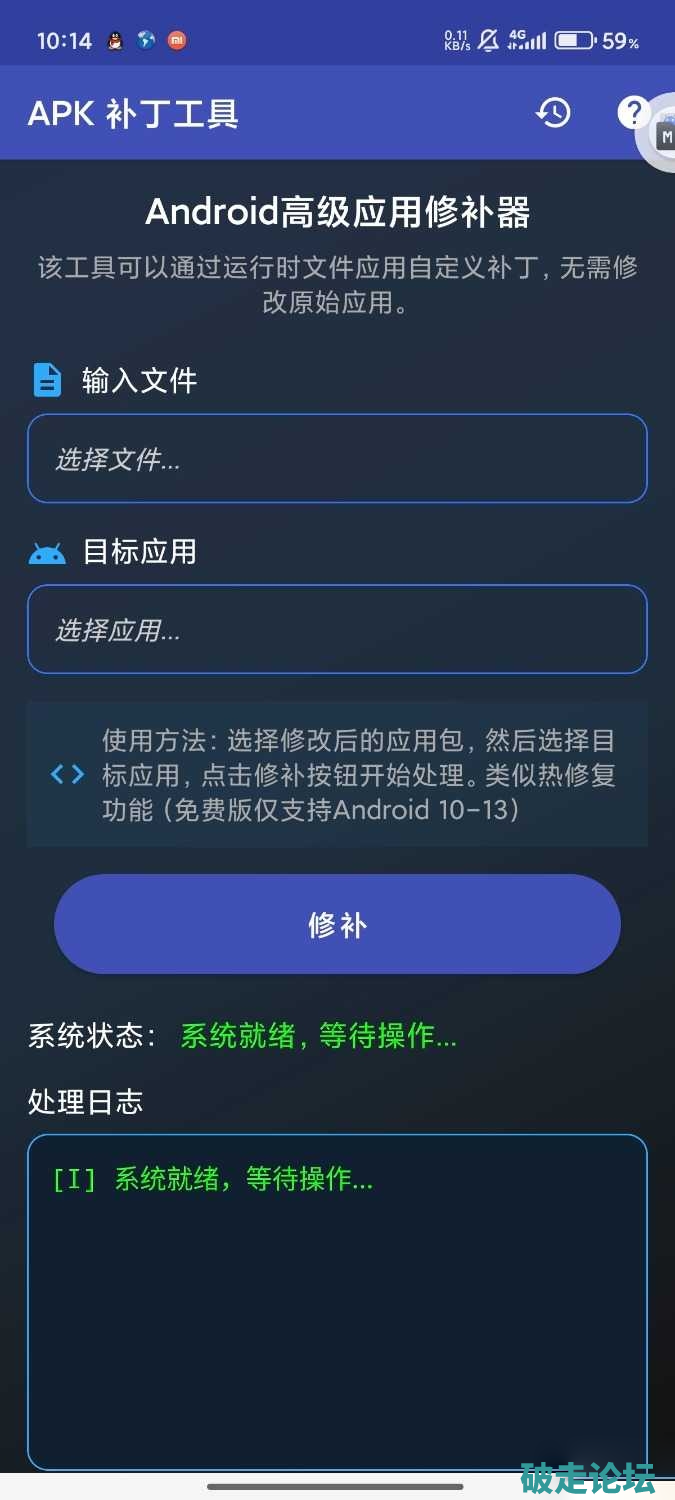Start patching with the 修补 button
The image size is (675, 1500).
[x=337, y=924]
